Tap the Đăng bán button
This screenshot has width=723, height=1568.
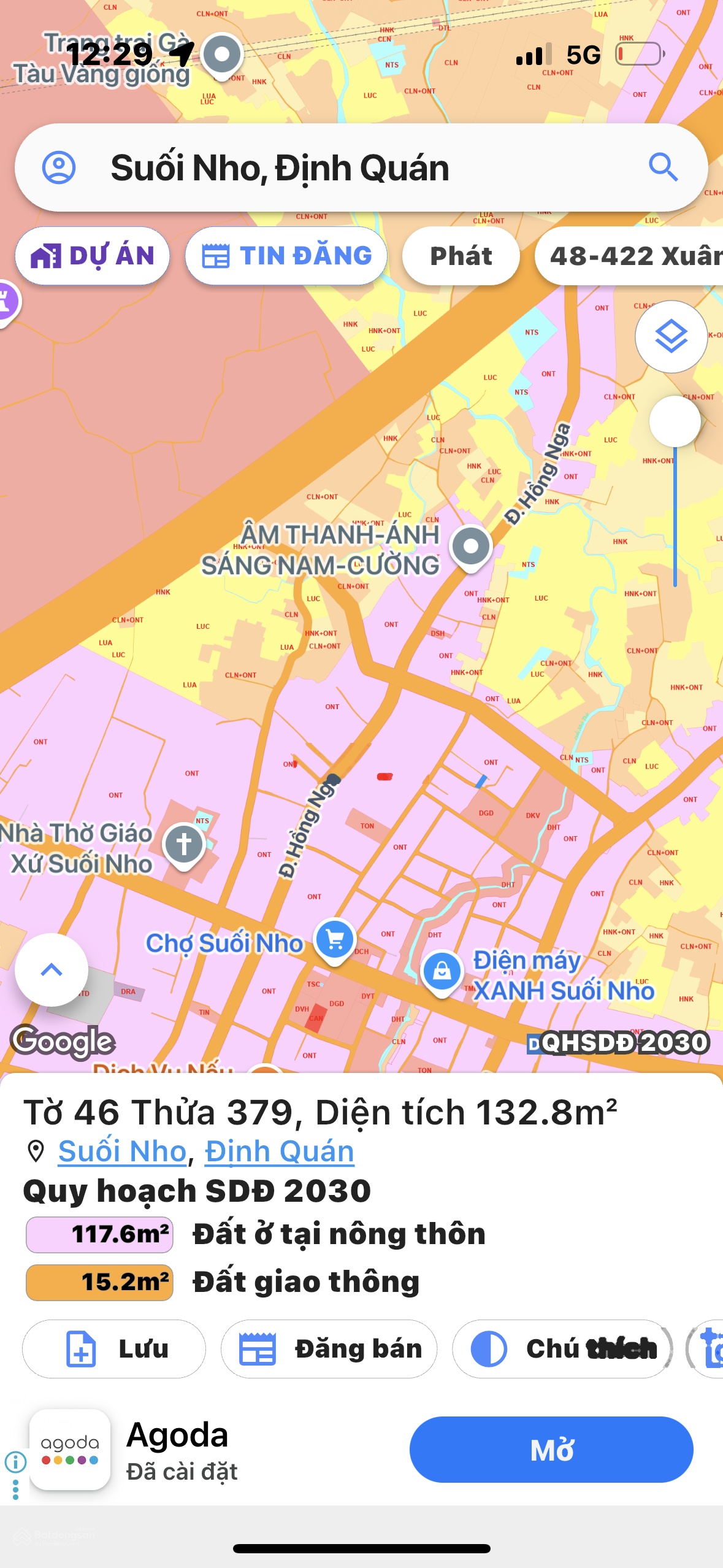pyautogui.click(x=329, y=1349)
